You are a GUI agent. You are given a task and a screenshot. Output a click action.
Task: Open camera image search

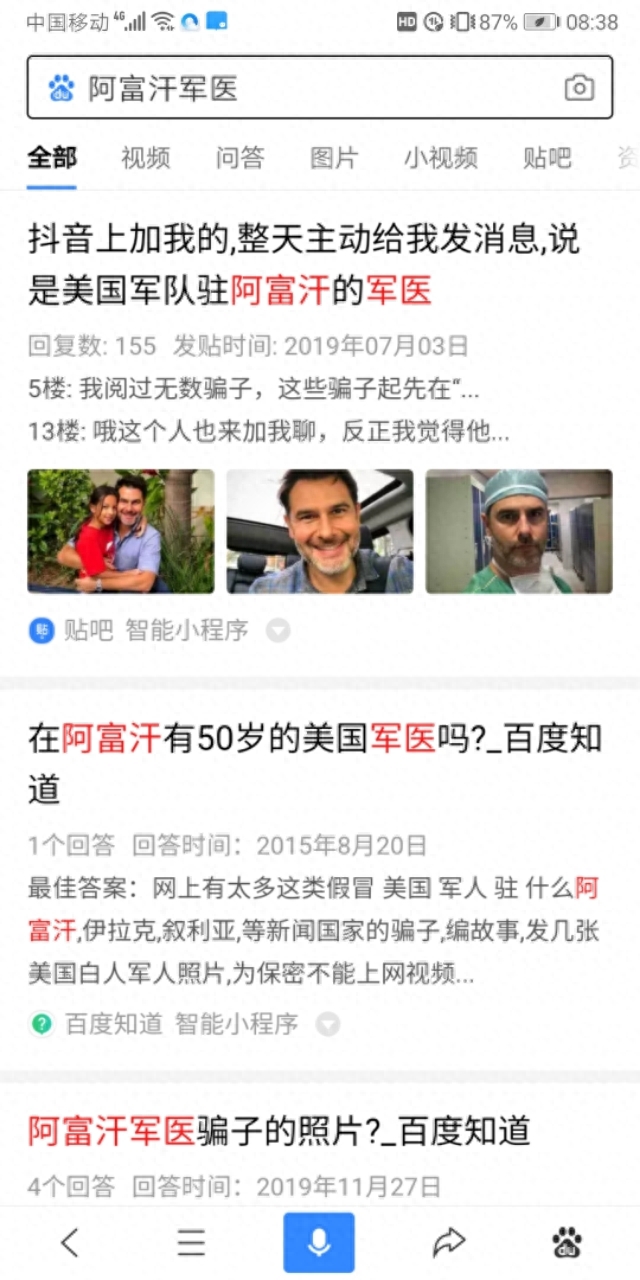pyautogui.click(x=579, y=88)
